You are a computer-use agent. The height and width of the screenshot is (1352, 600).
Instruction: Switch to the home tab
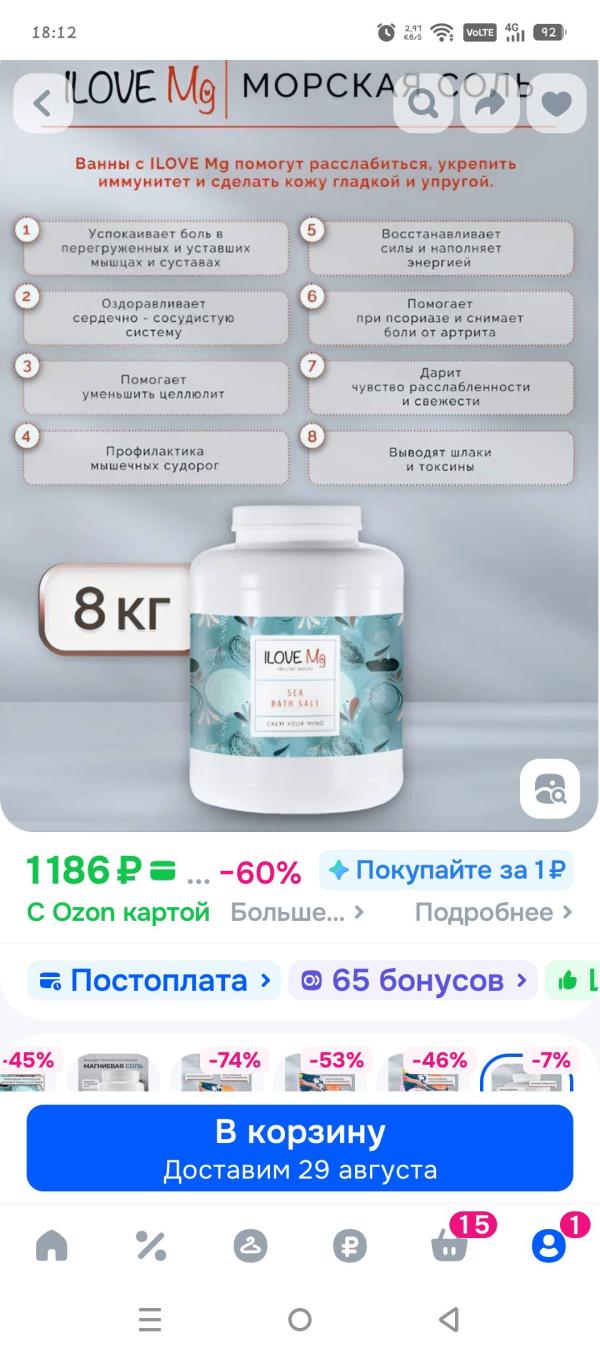(x=52, y=1245)
